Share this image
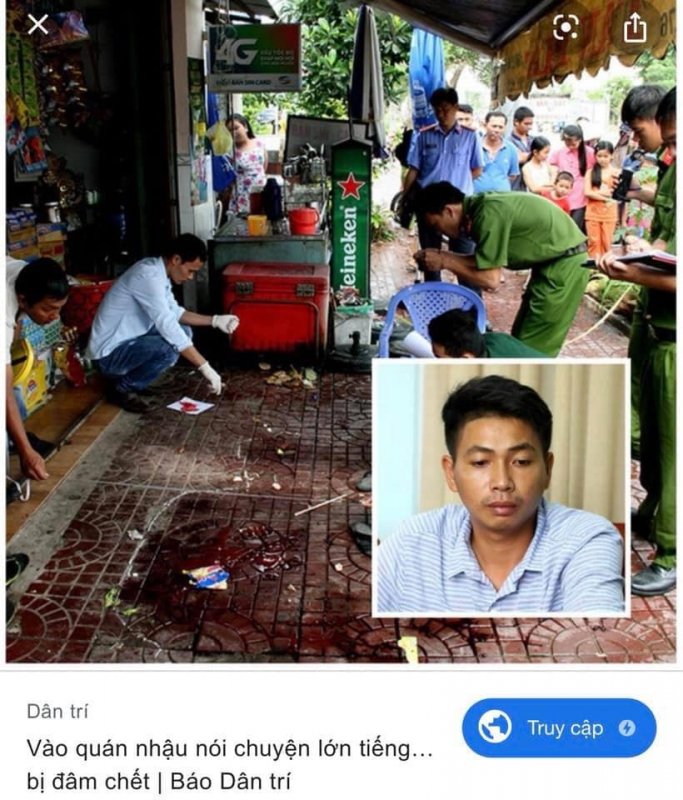The width and height of the screenshot is (683, 800). pos(635,27)
